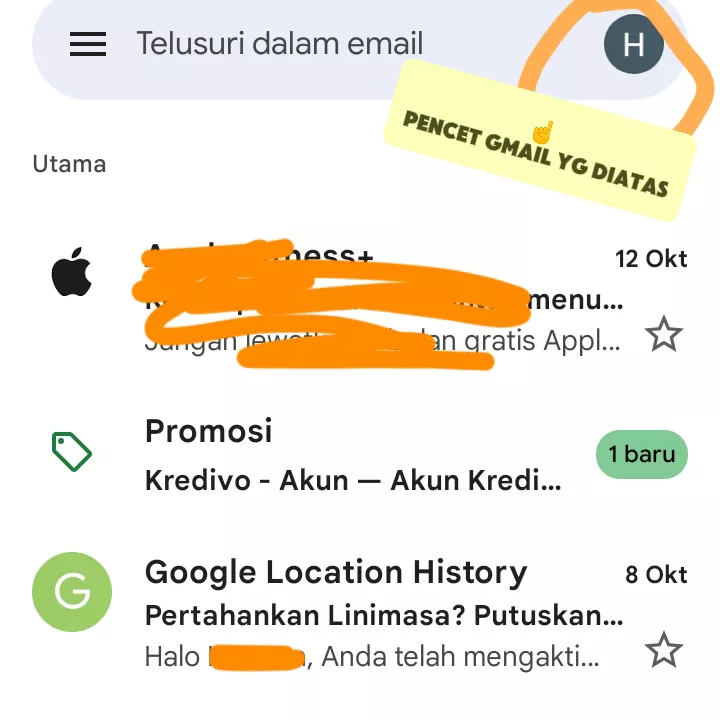Open the Promosi category
720x720 pixels.
[350, 455]
